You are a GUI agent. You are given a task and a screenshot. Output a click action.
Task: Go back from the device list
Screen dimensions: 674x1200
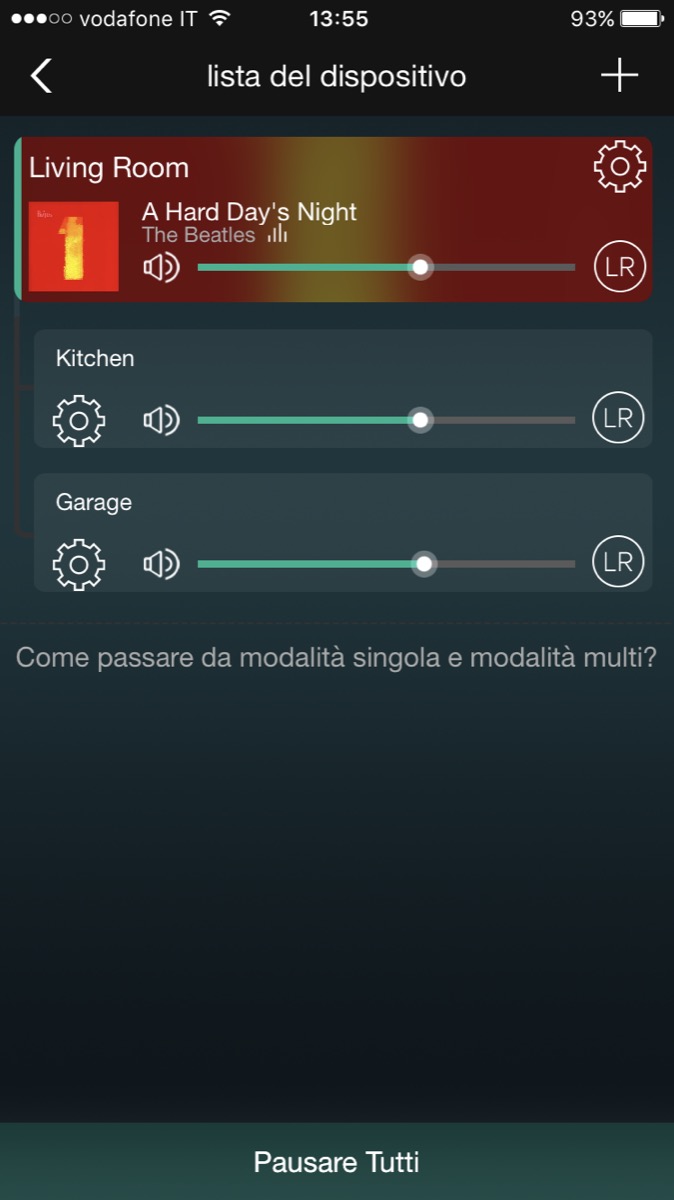[x=41, y=76]
